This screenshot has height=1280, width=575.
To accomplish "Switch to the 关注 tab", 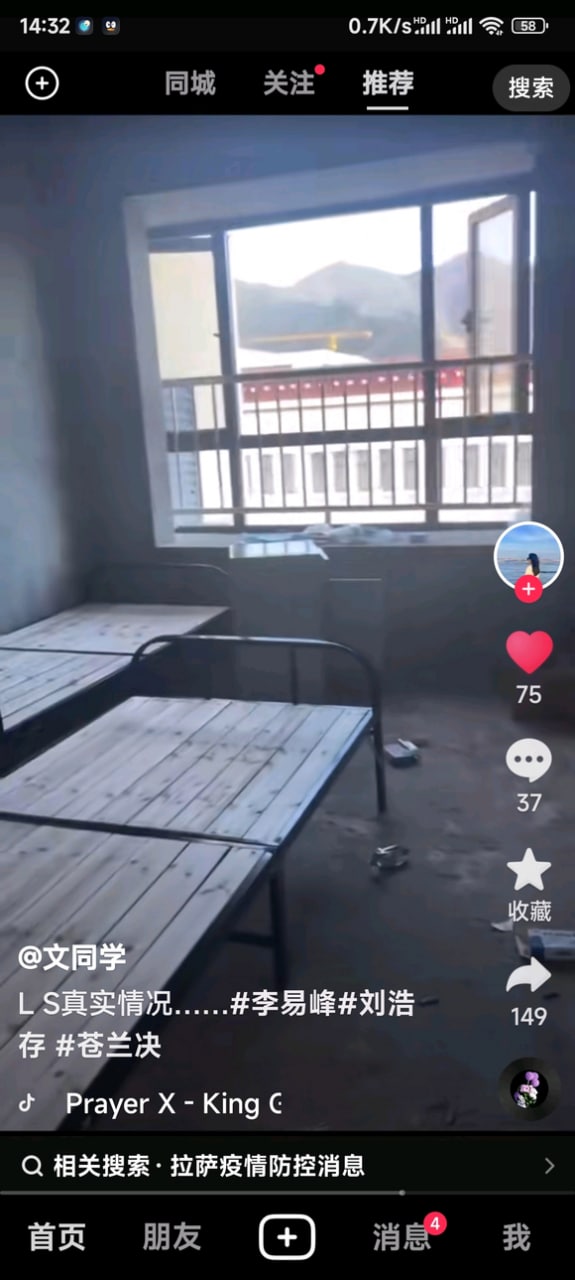I will [289, 84].
